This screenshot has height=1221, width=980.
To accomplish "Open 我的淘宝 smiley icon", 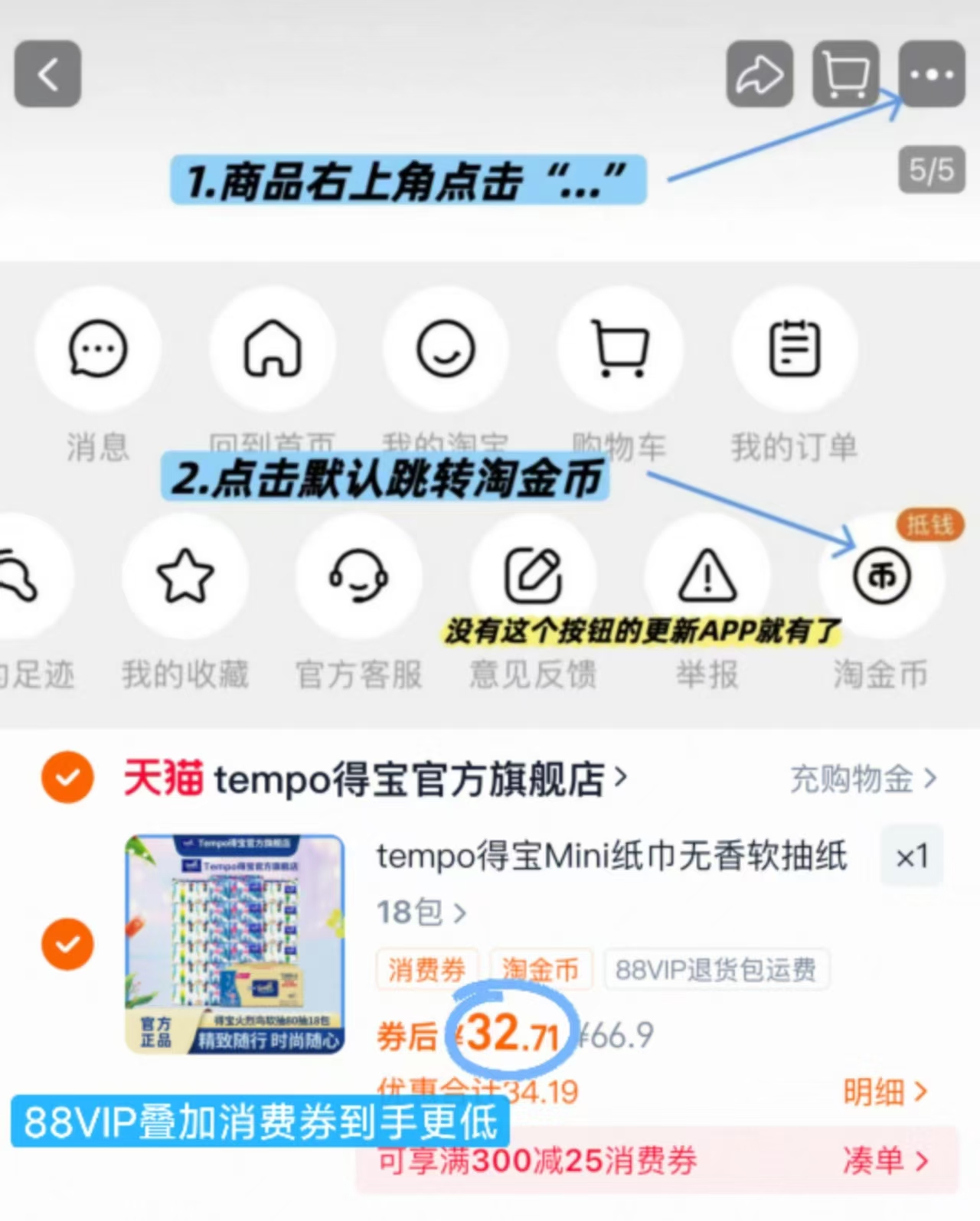I will 447,348.
